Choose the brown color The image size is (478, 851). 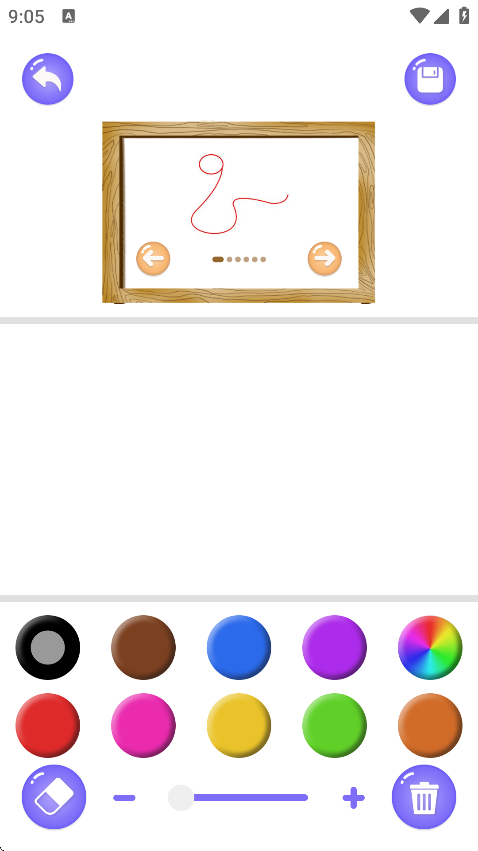(x=143, y=647)
